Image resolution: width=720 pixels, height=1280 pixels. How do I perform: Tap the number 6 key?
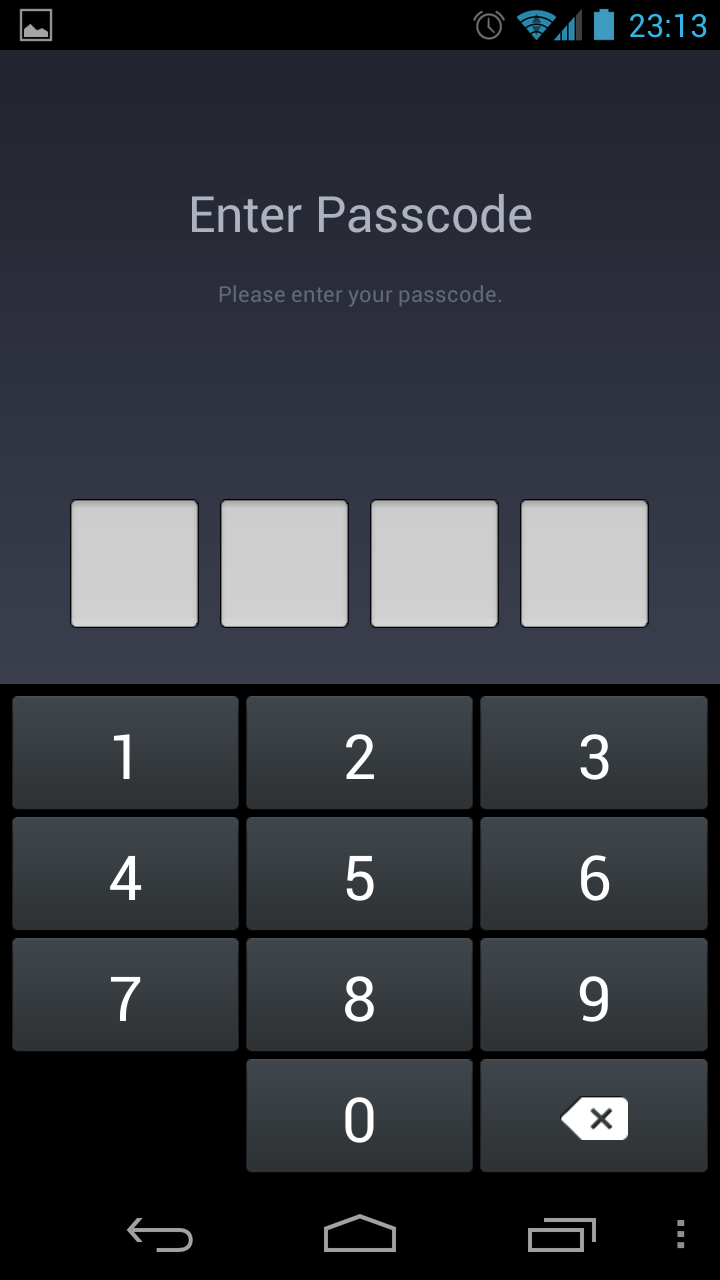click(594, 873)
